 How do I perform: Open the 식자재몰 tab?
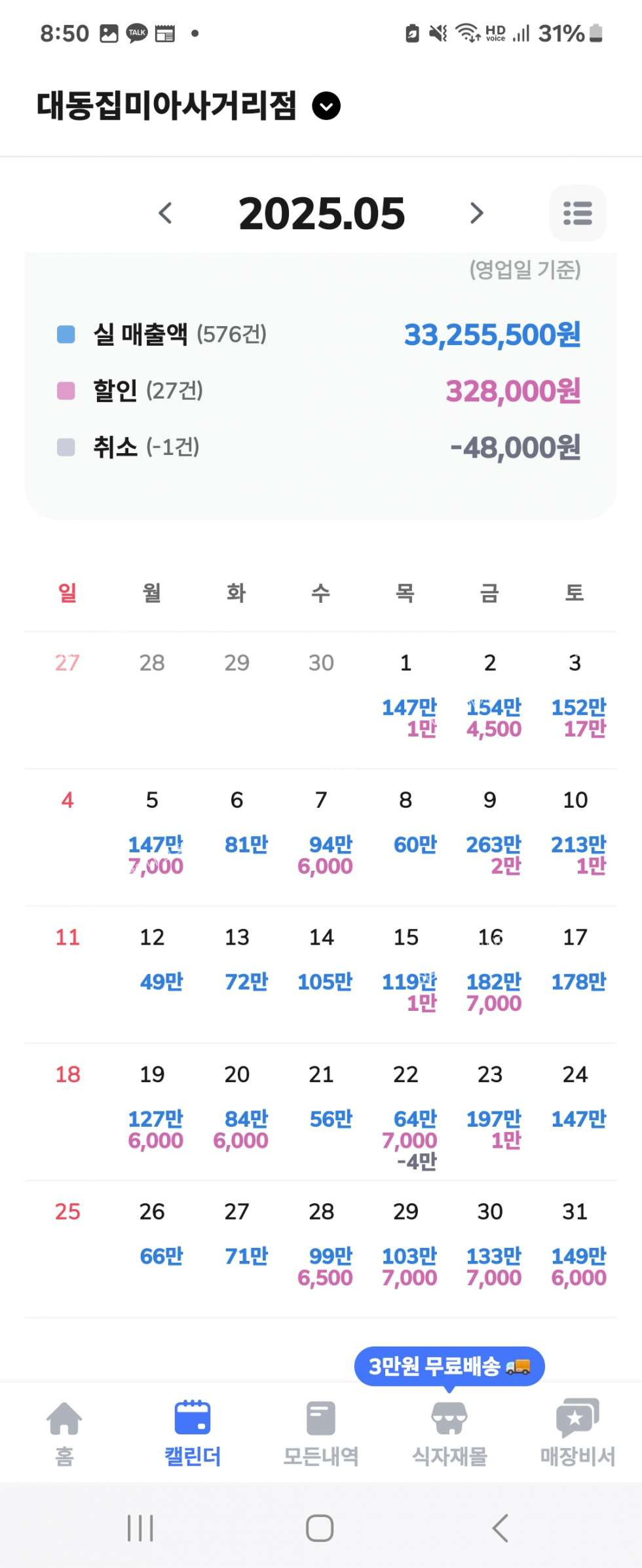point(449,1432)
